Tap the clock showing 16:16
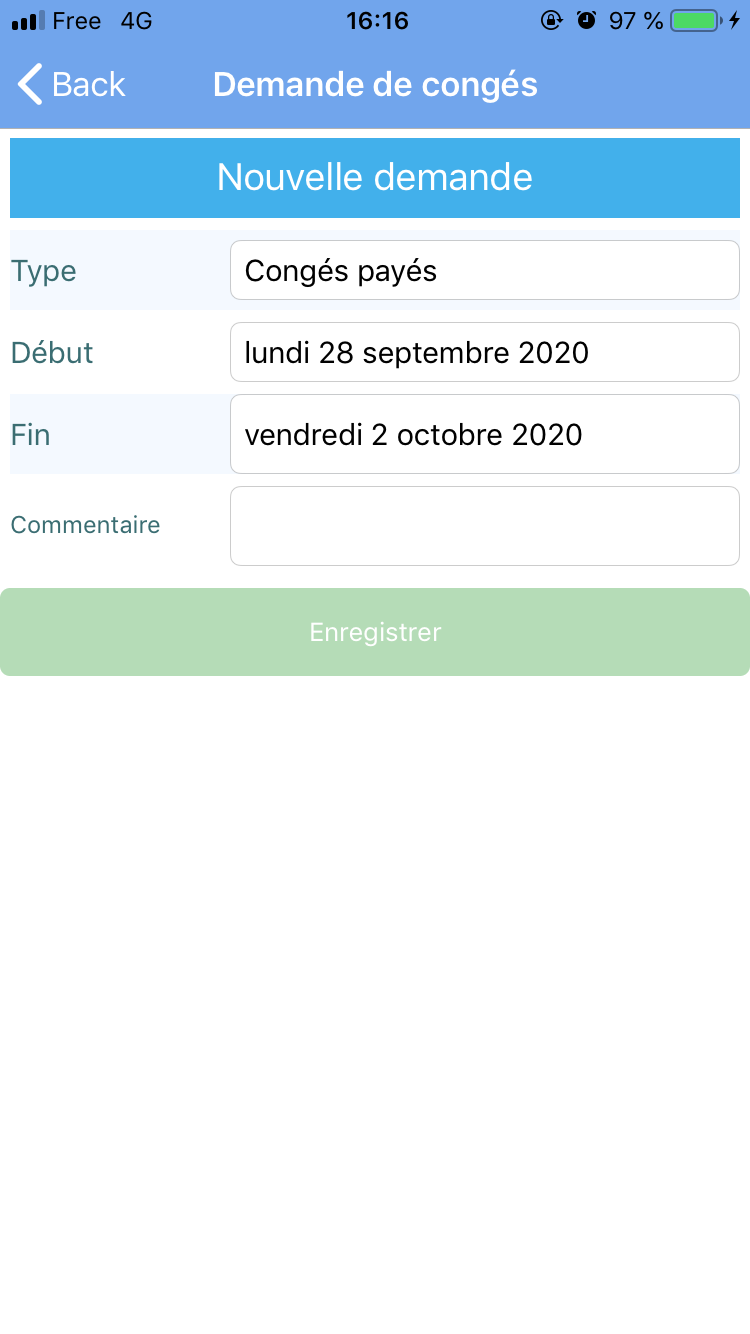750x1334 pixels. [377, 20]
